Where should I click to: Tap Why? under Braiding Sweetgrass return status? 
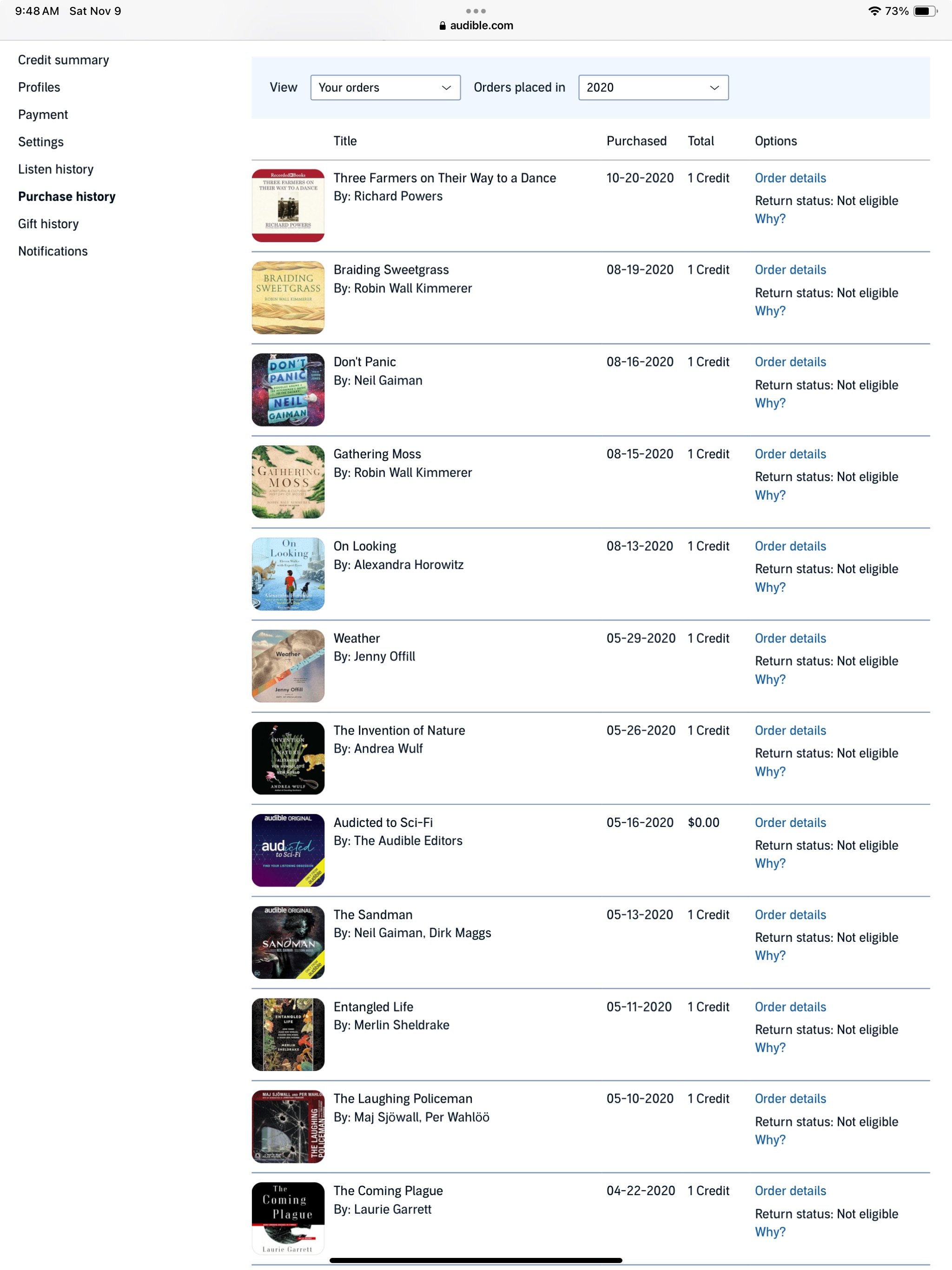pos(769,311)
